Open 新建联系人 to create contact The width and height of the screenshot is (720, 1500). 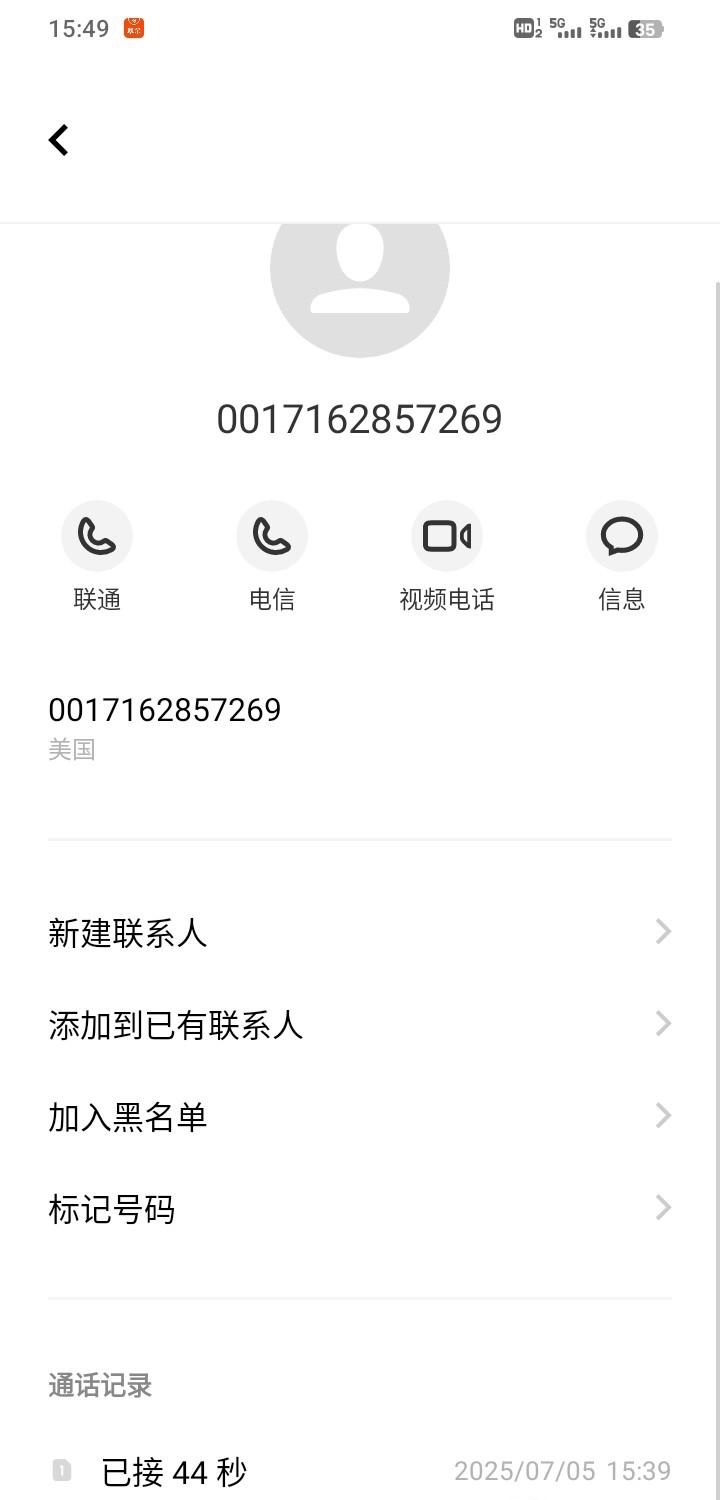[360, 933]
